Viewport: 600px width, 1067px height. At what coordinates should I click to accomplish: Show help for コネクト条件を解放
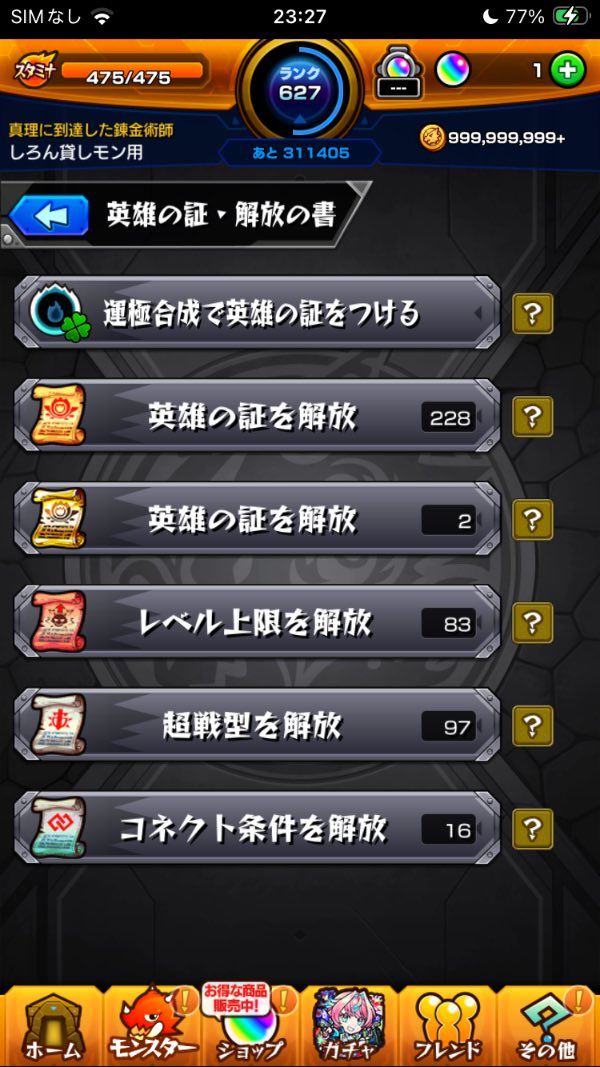532,829
